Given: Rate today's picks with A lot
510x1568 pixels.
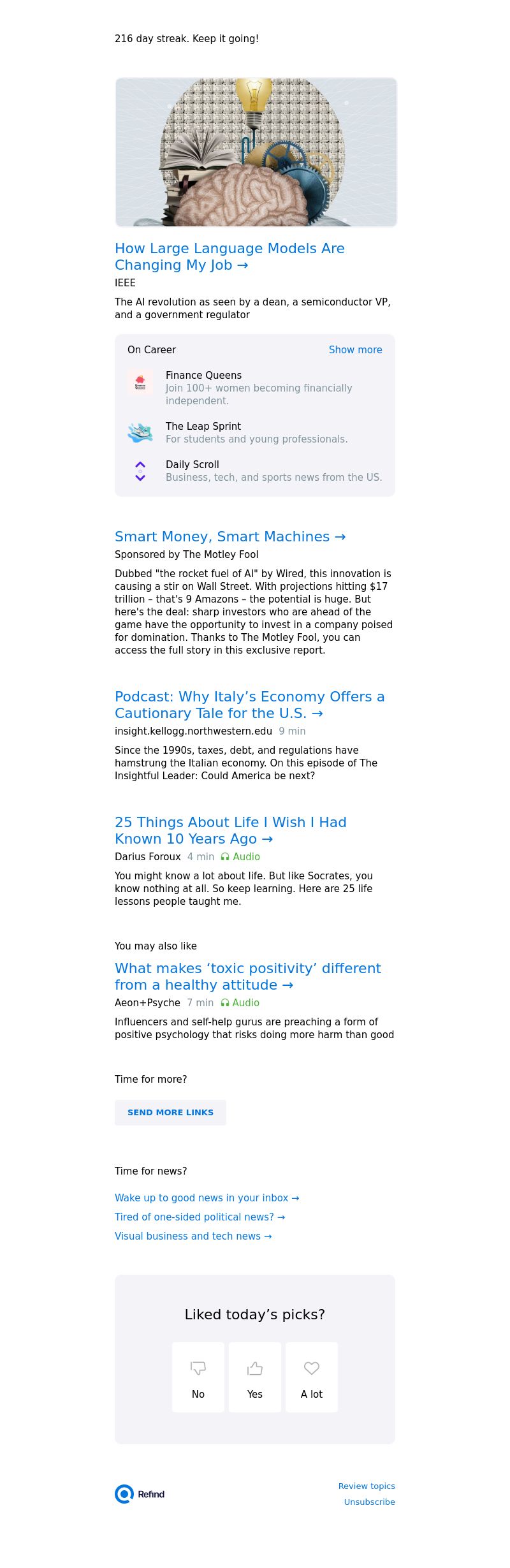Looking at the screenshot, I should click(x=312, y=1377).
